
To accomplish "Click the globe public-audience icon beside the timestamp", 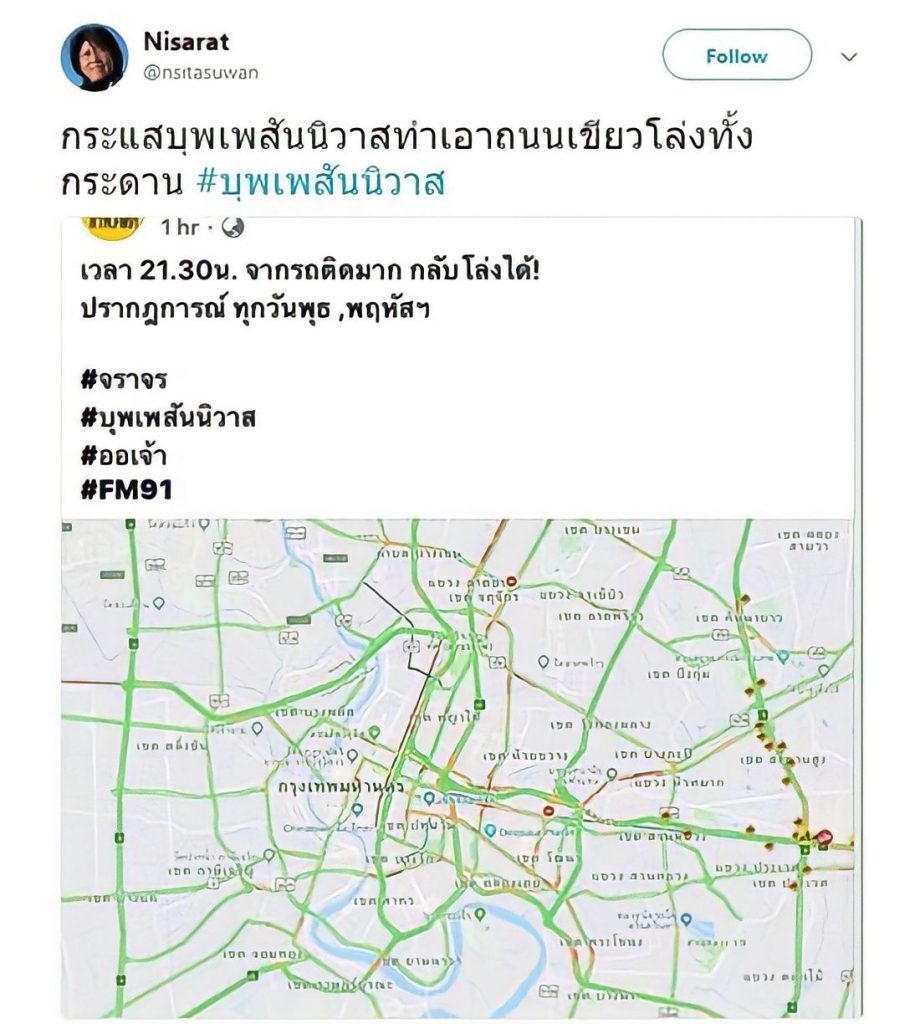I will click(234, 227).
